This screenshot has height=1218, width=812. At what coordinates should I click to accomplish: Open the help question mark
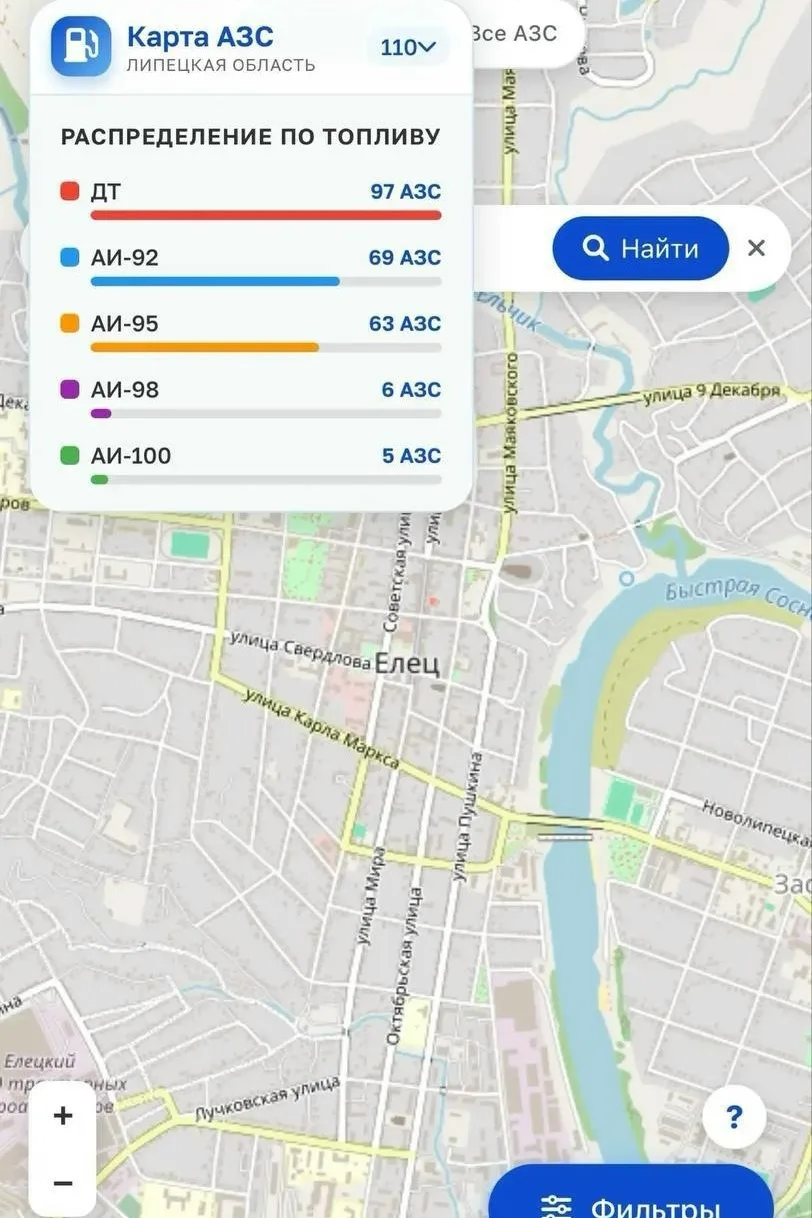pyautogui.click(x=734, y=1116)
